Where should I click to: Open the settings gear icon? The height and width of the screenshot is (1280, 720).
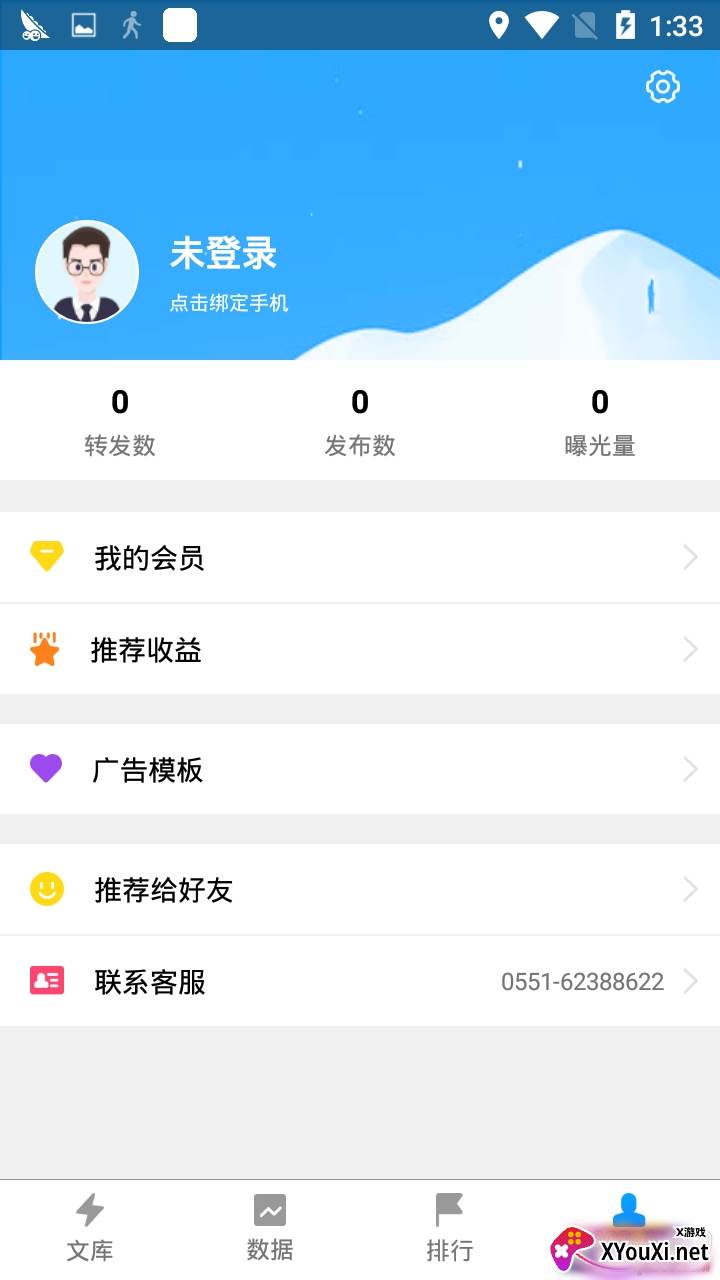click(662, 87)
